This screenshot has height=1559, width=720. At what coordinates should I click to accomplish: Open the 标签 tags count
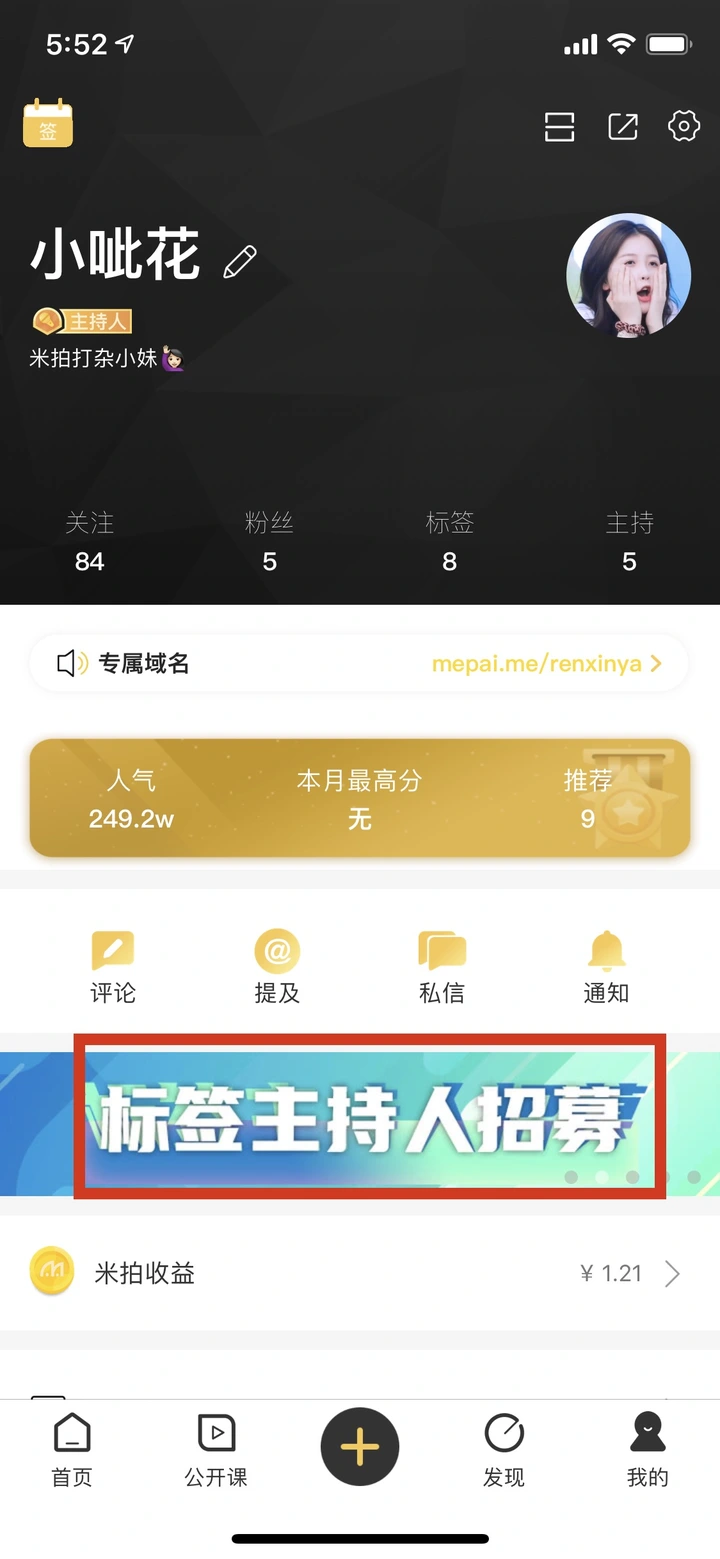450,542
